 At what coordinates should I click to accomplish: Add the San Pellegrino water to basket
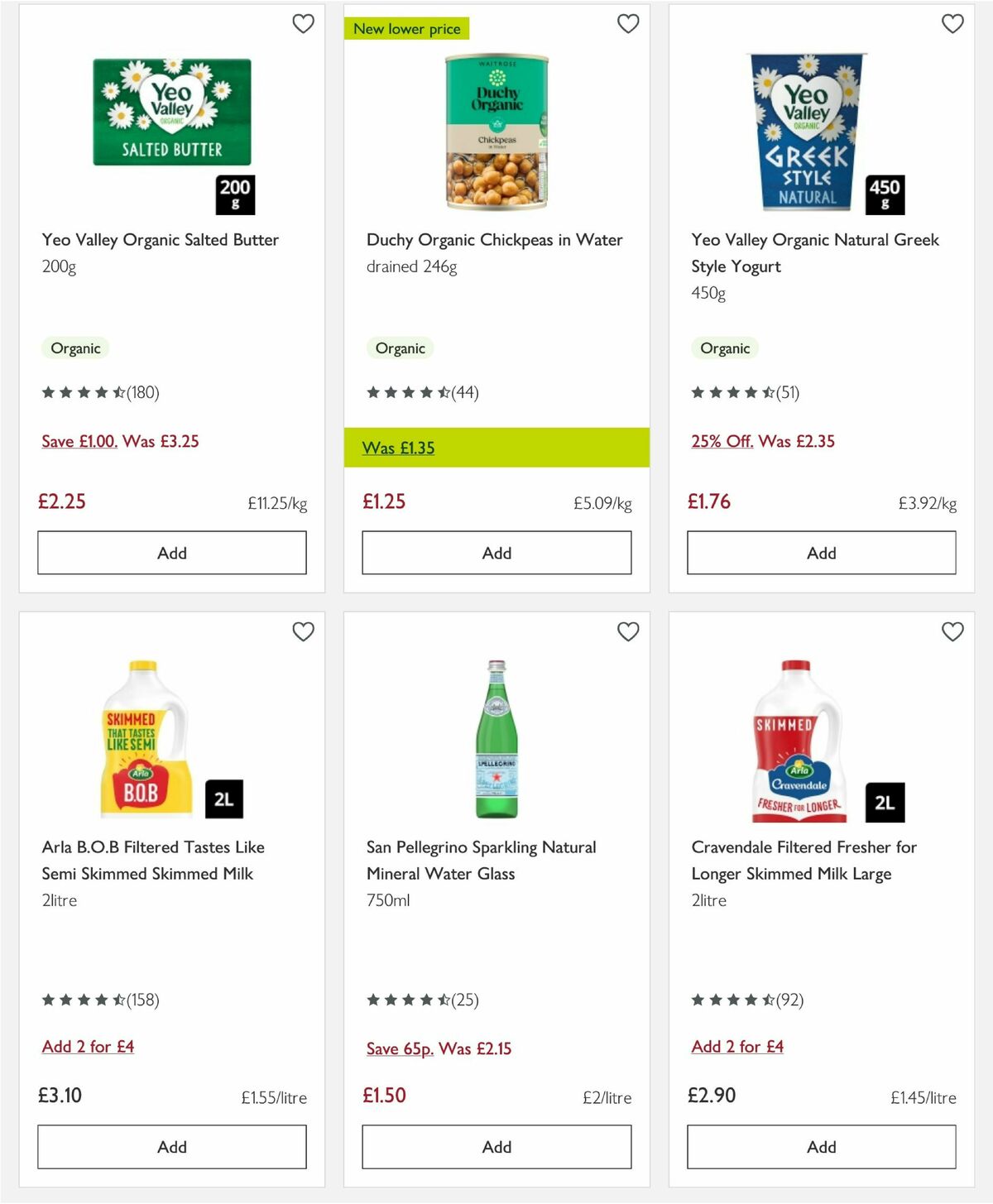point(496,1147)
